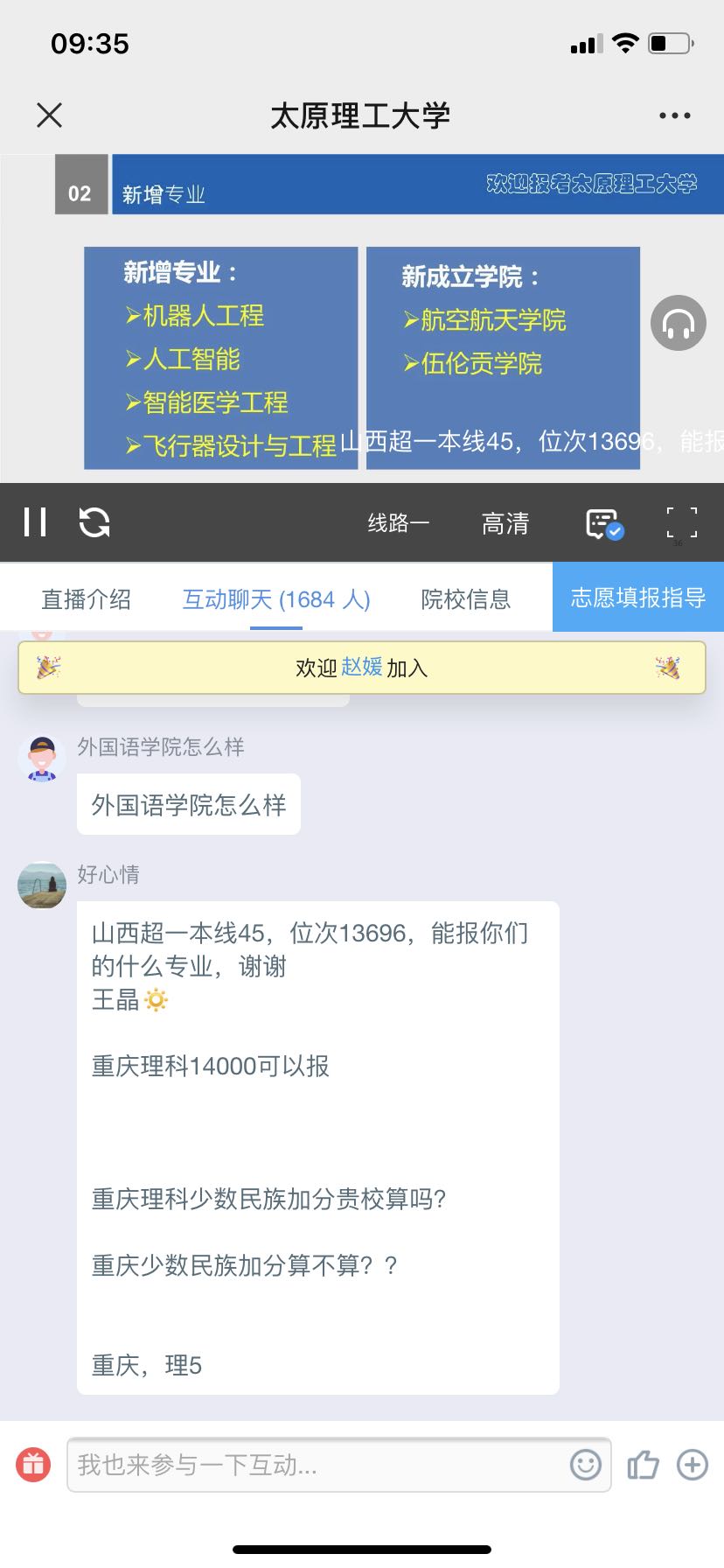724x1568 pixels.
Task: Open the emoji picker
Action: 585,1464
